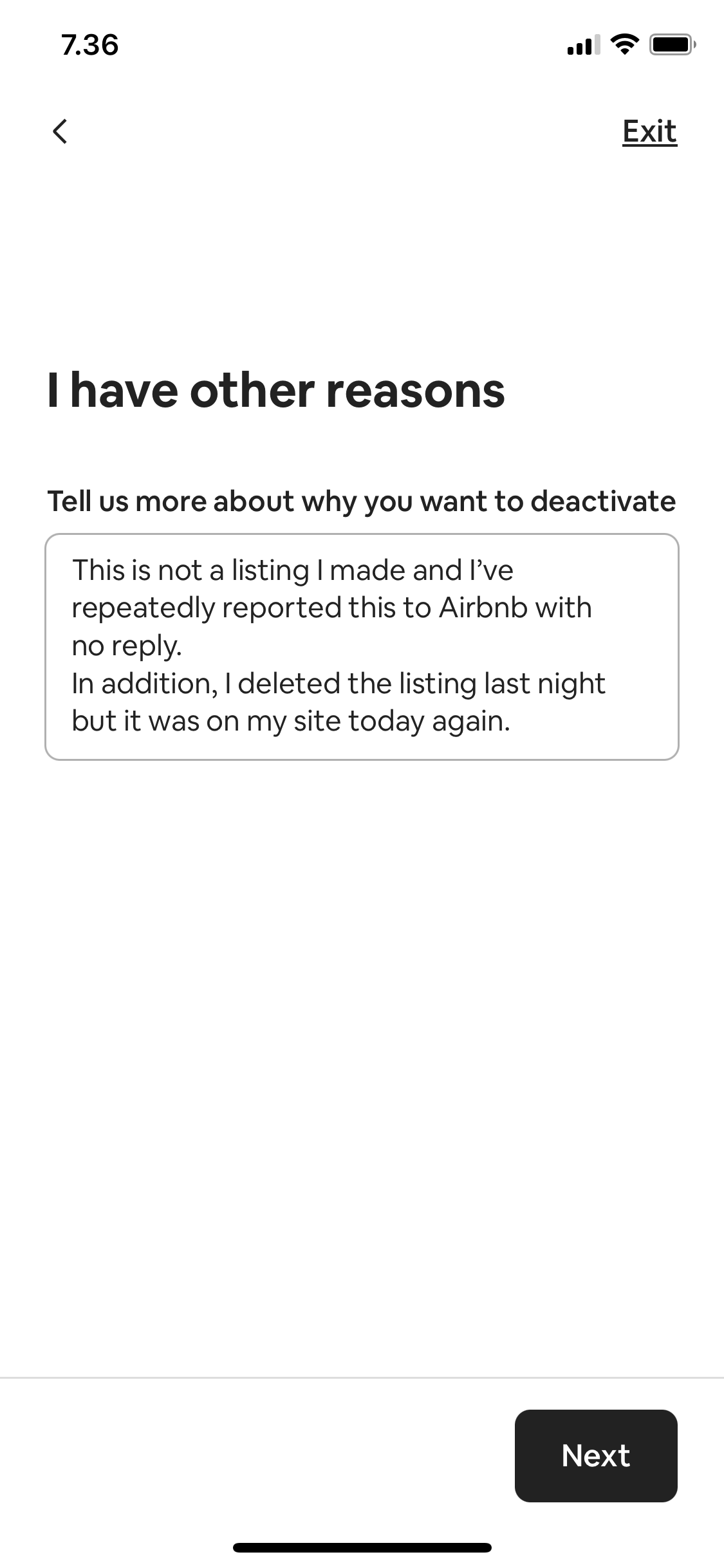Screen dimensions: 724x1568
Task: Edit the deactivation reason text field
Action: pyautogui.click(x=362, y=646)
